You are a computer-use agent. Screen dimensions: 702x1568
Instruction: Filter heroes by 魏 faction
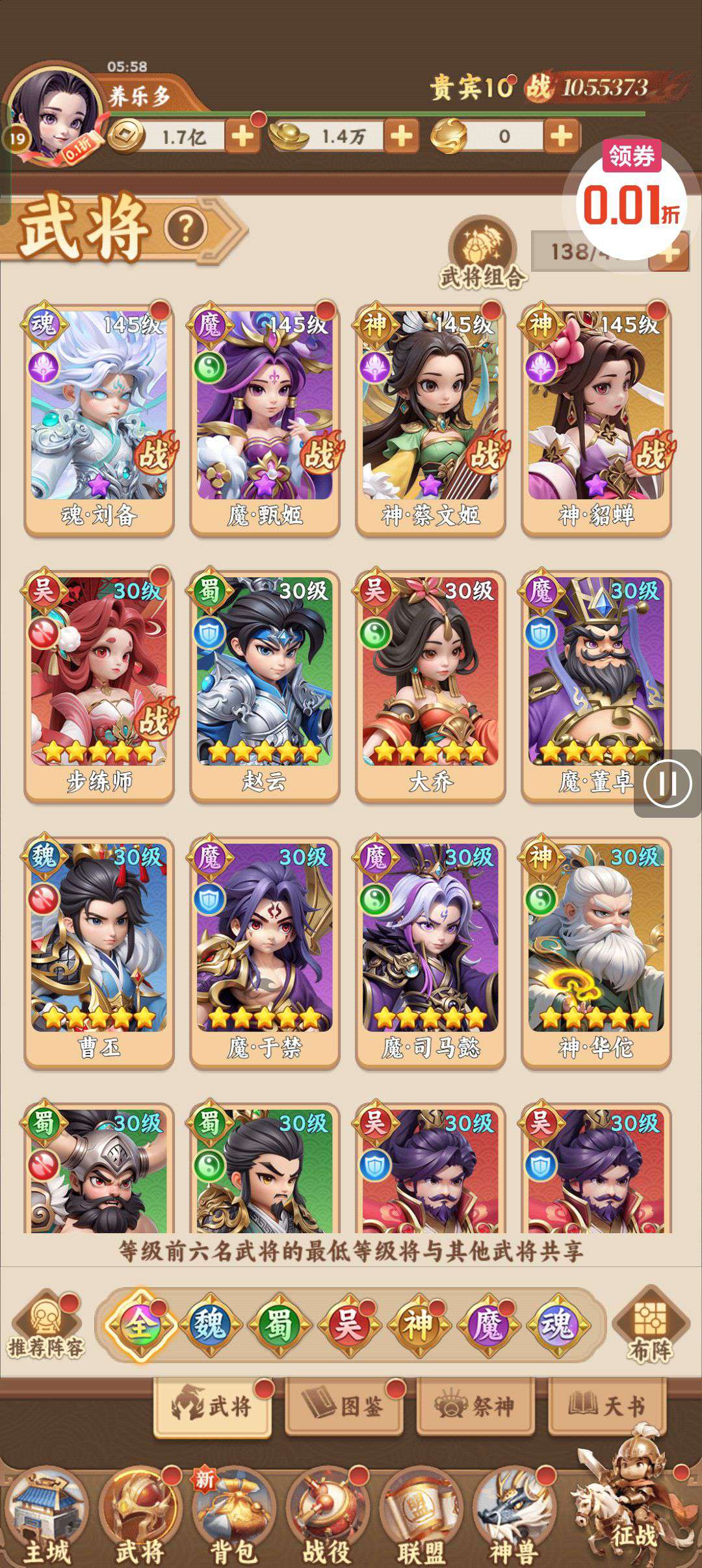pyautogui.click(x=209, y=1325)
